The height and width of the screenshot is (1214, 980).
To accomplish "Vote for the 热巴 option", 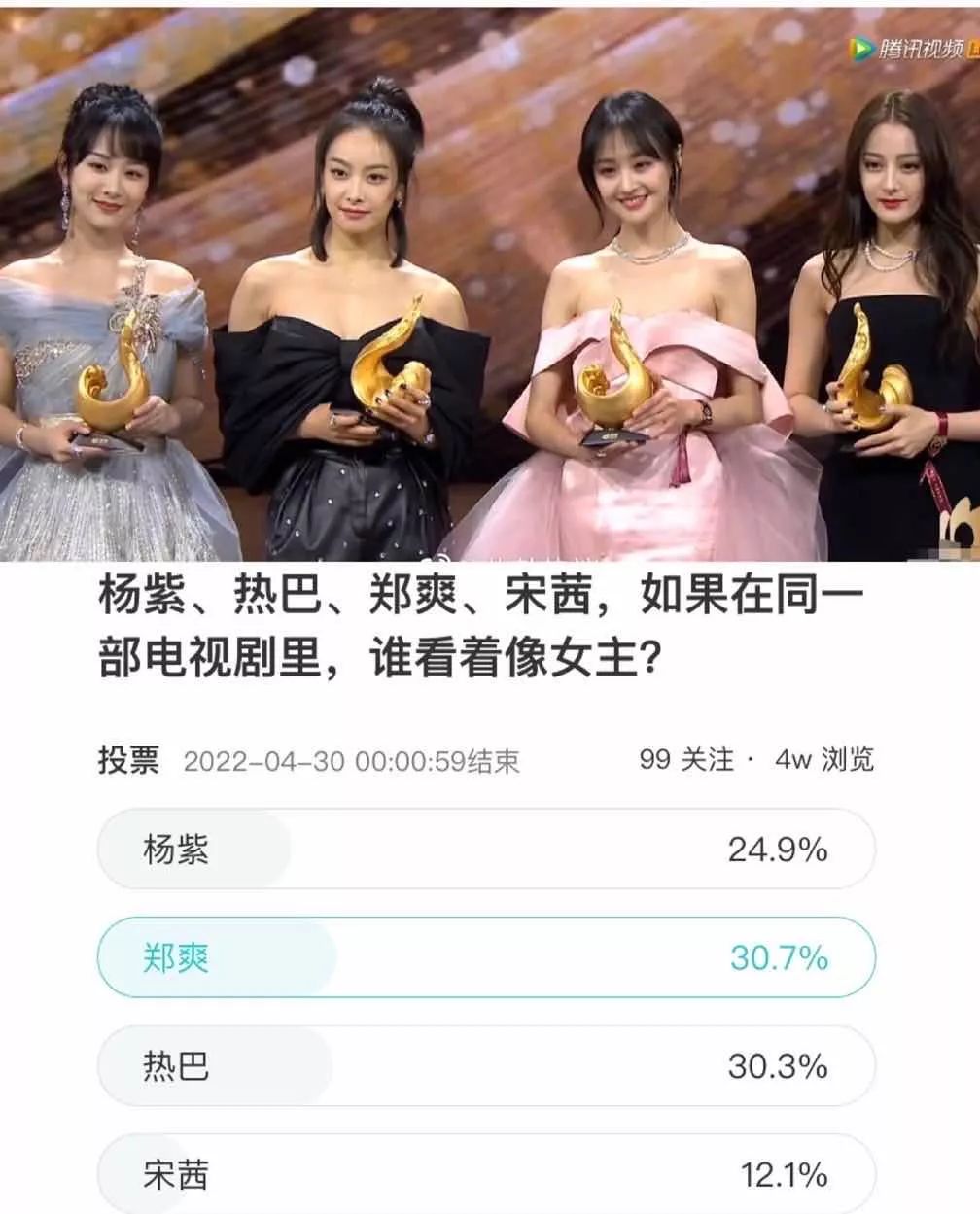I will pyautogui.click(x=486, y=1066).
